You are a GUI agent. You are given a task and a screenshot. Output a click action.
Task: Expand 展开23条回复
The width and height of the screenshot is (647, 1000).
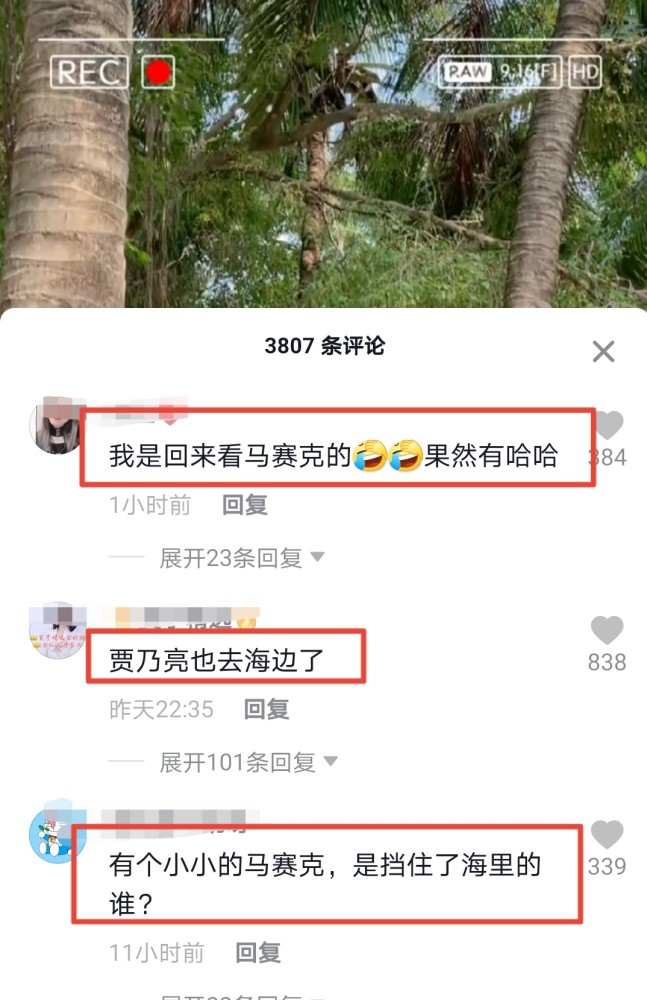point(242,558)
